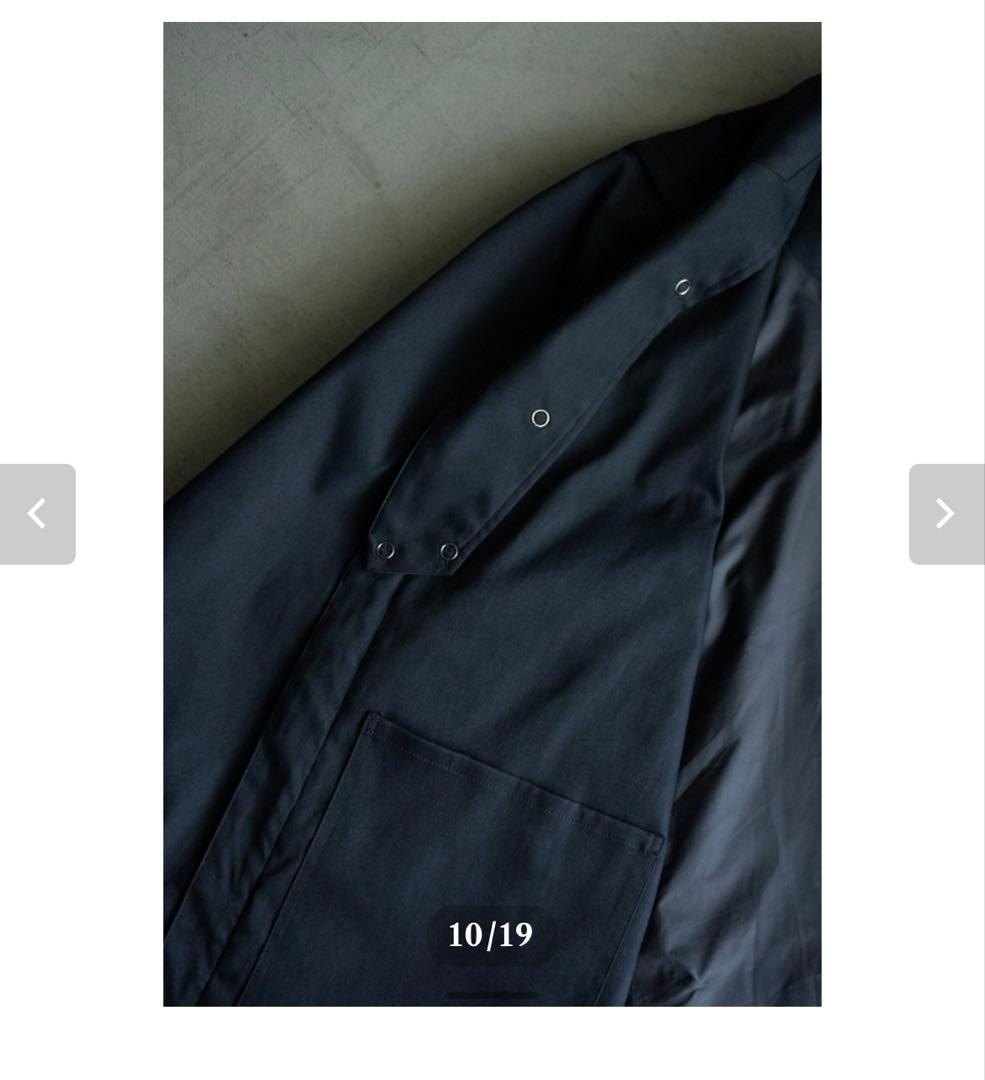
Task: Advance to the next image
Action: 945,514
